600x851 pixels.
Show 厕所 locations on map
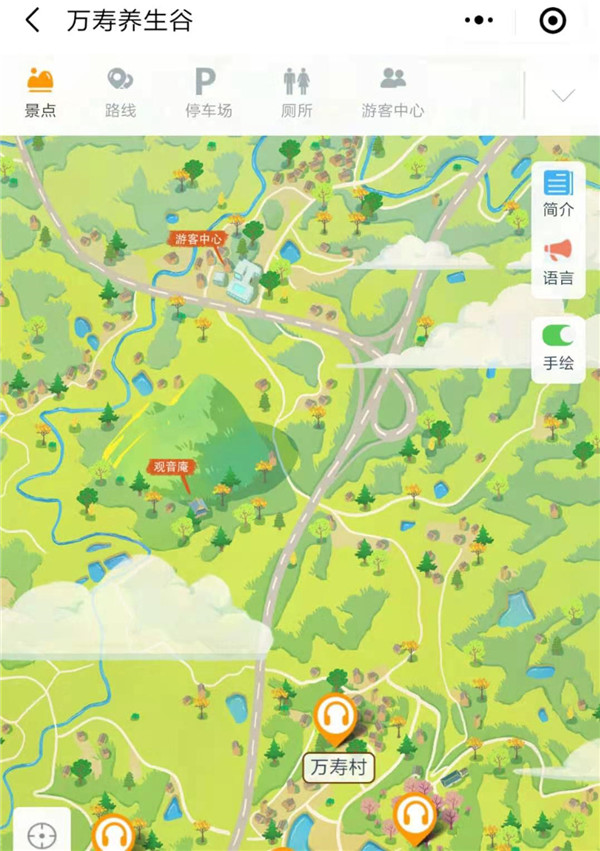tap(296, 92)
